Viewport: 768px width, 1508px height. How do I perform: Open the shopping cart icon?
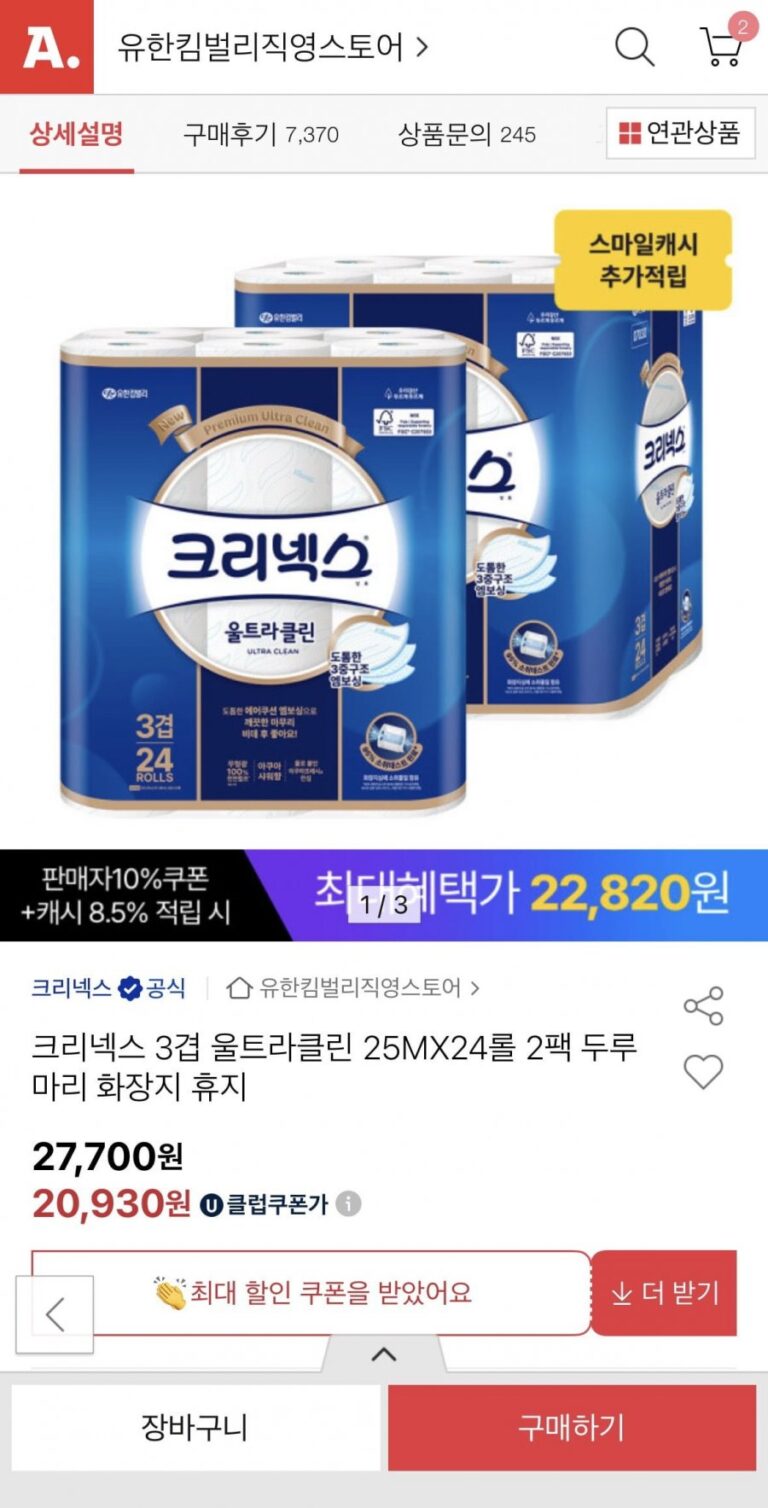tap(722, 45)
